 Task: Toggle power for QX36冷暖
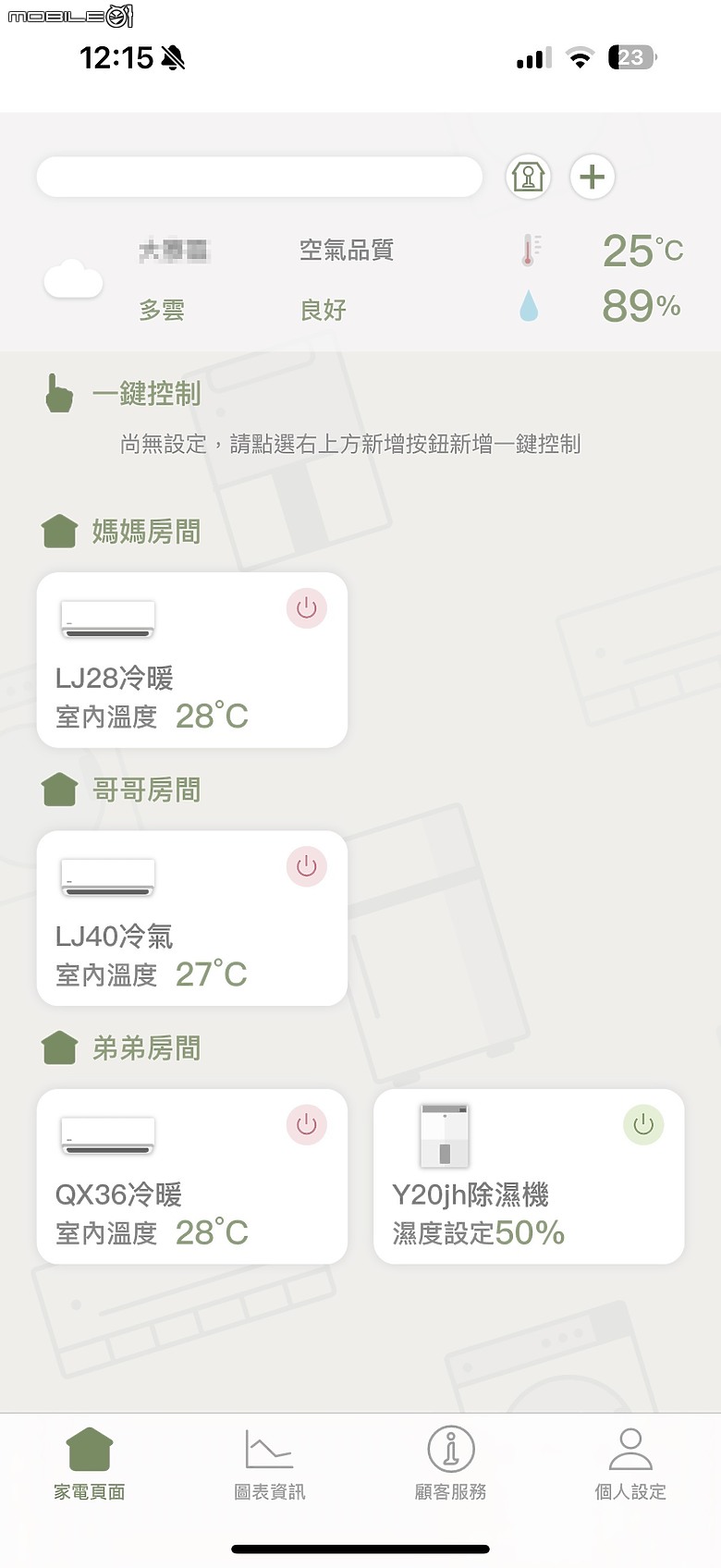307,1125
